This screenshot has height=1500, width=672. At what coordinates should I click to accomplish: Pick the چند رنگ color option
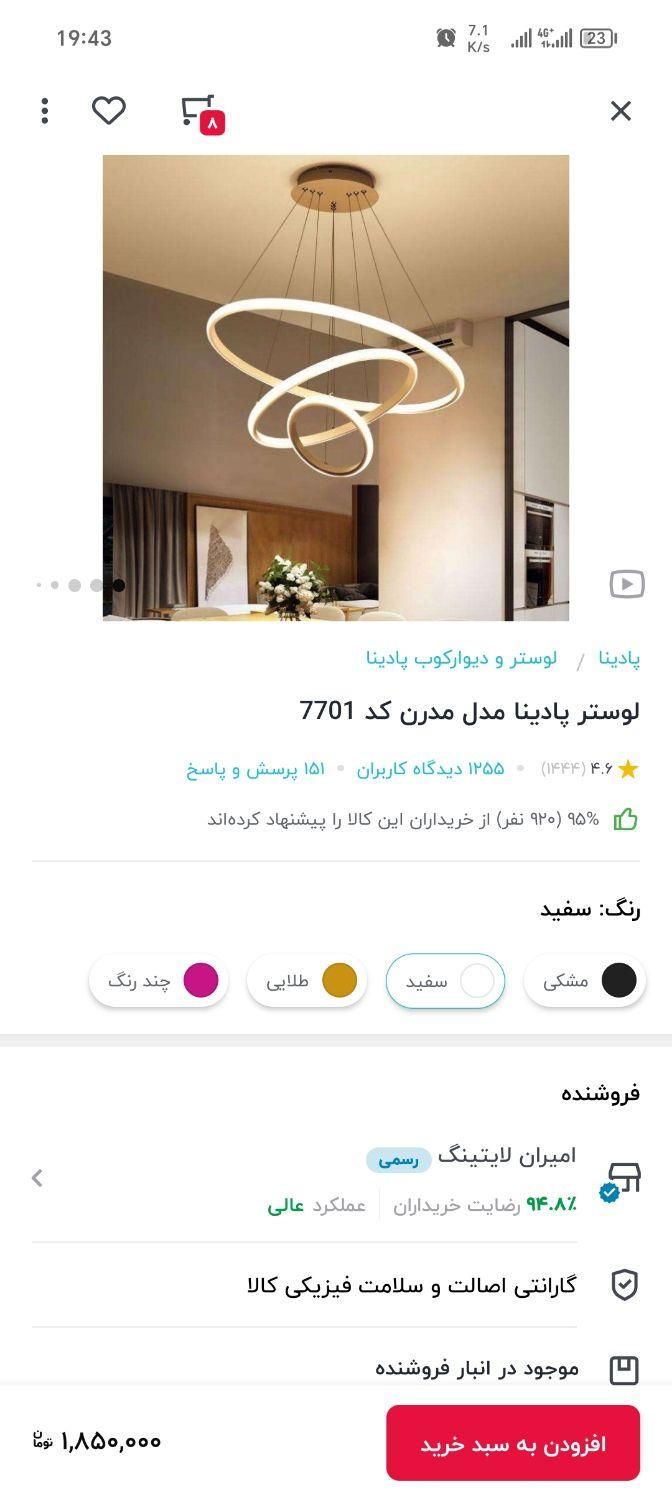point(159,981)
